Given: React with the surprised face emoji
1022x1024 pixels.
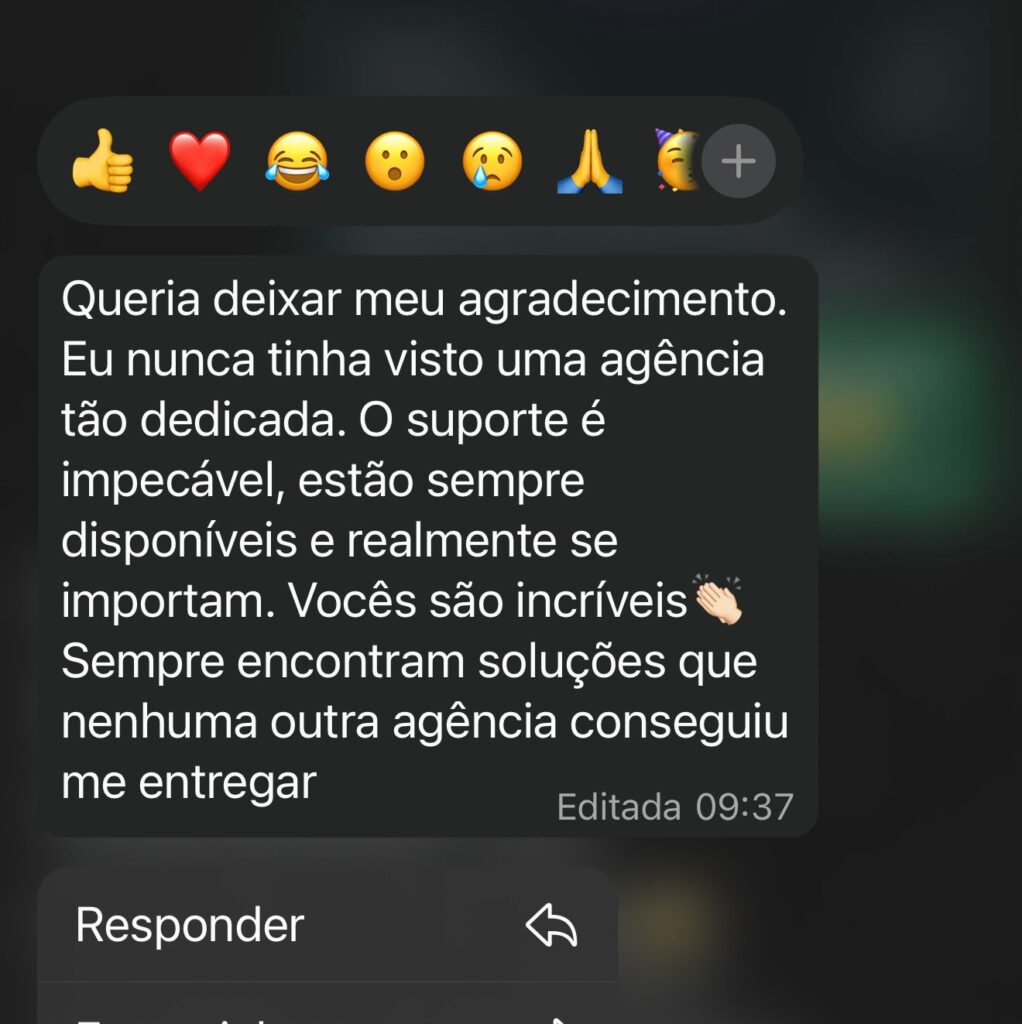Looking at the screenshot, I should [x=394, y=162].
